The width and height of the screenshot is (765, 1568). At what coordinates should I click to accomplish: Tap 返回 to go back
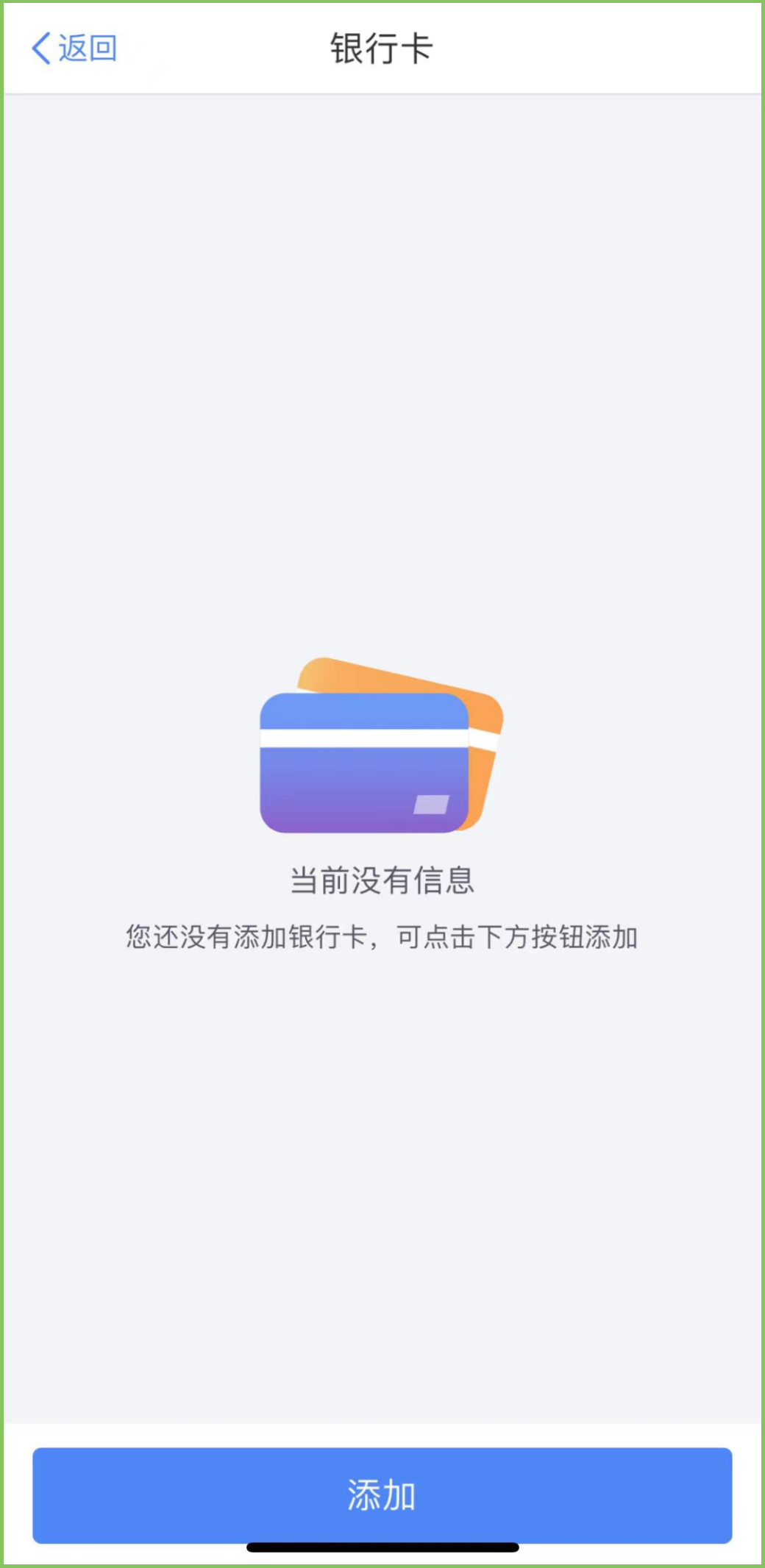(x=74, y=49)
